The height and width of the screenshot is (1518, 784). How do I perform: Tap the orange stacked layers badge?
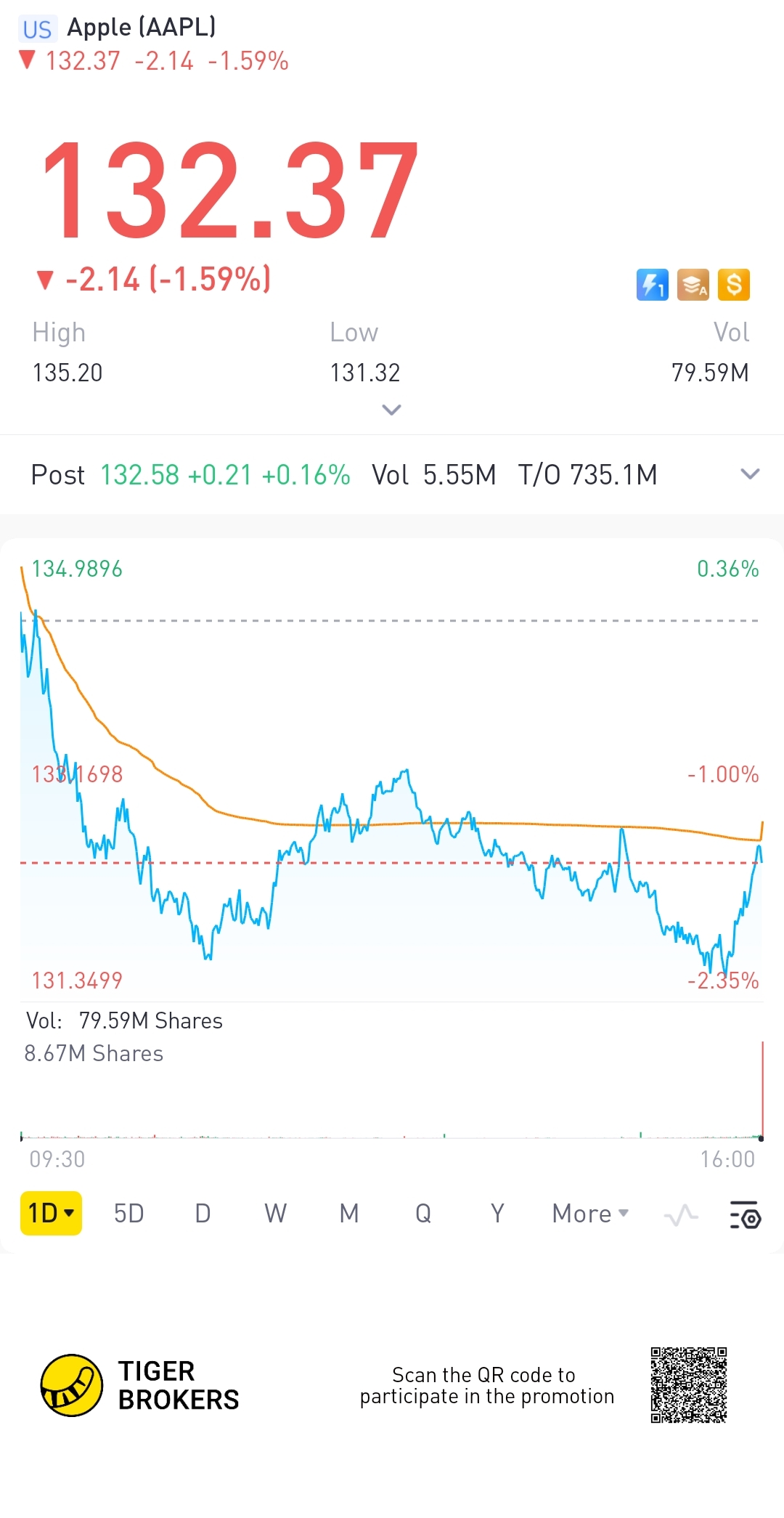[x=693, y=285]
